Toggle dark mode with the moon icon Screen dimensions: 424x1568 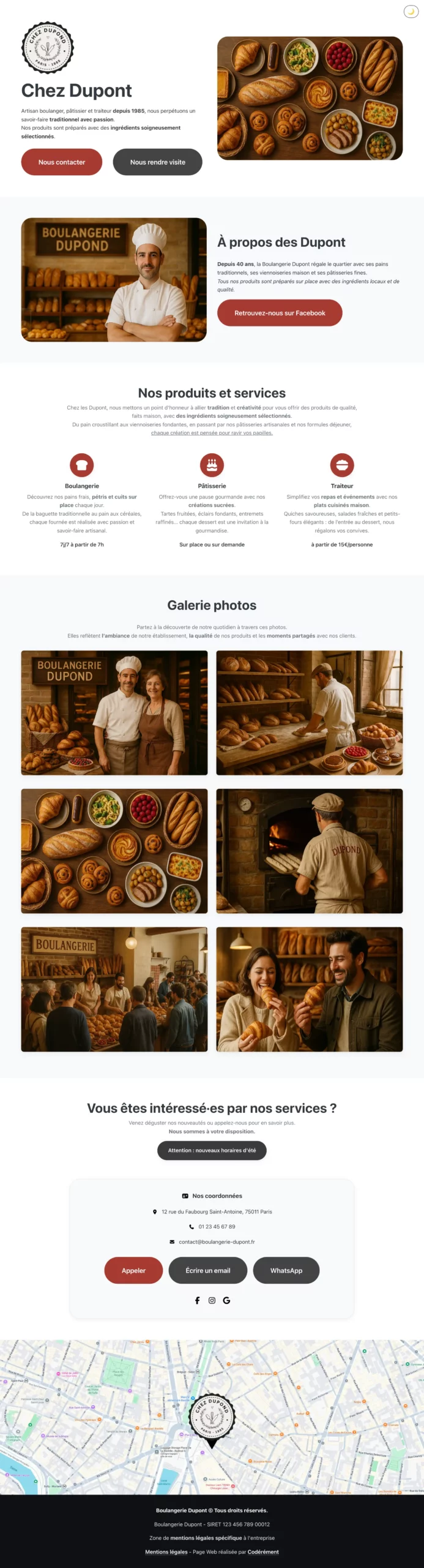point(411,11)
